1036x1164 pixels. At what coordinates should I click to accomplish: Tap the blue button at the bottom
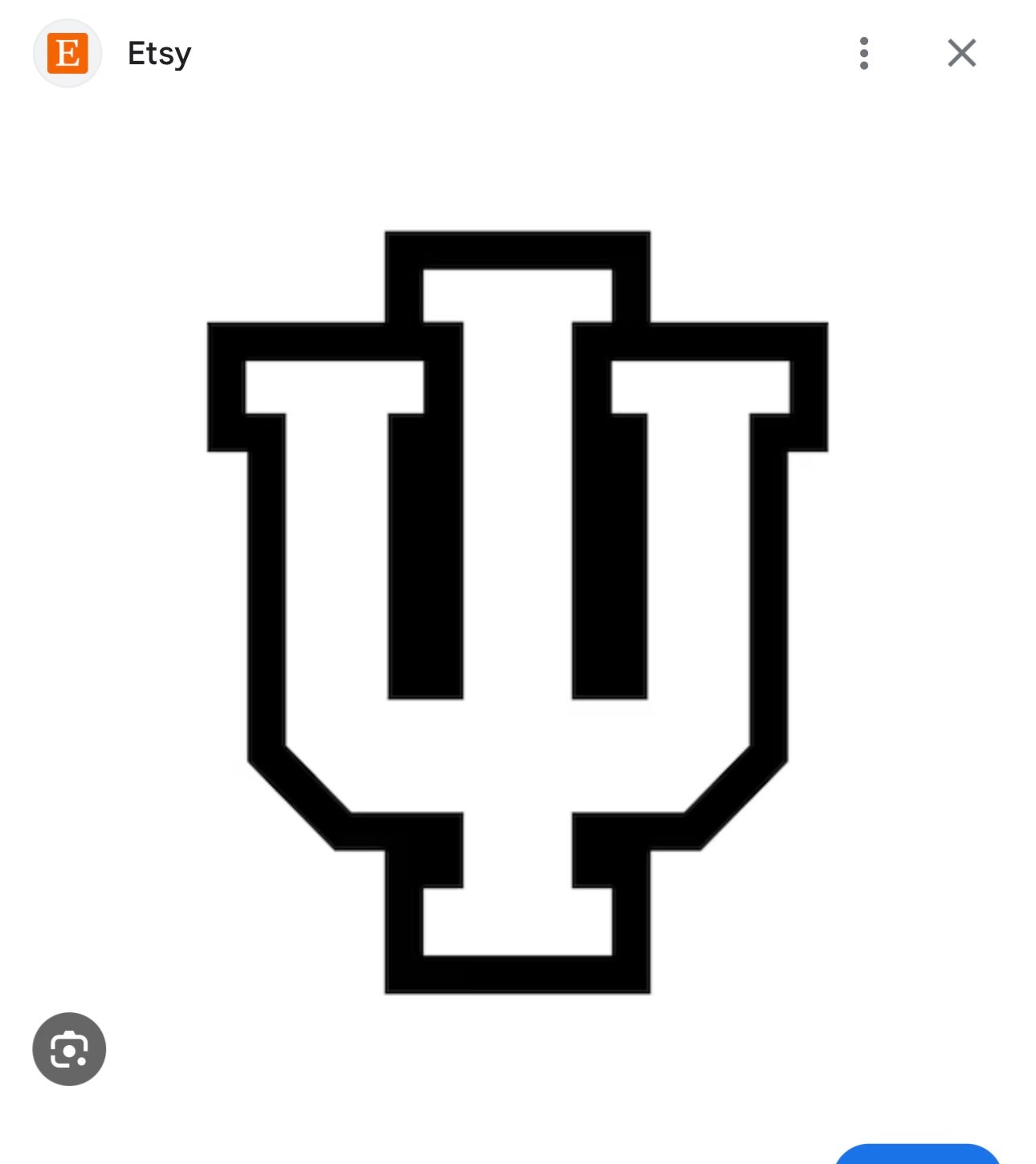pos(917,1155)
